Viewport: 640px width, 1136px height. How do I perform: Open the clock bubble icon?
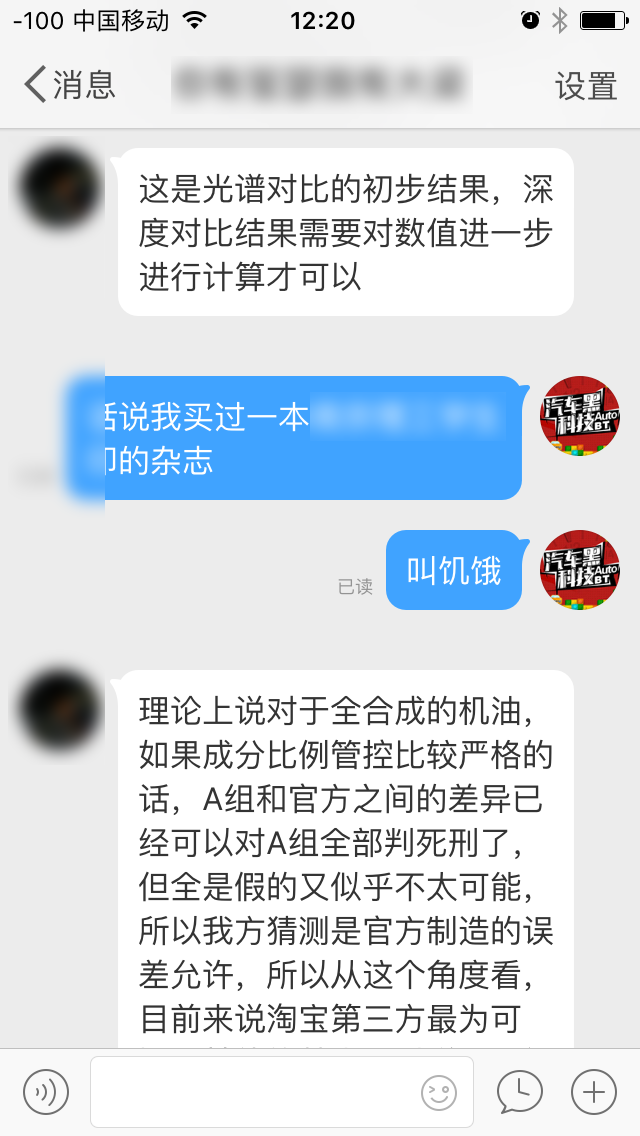click(x=520, y=1091)
